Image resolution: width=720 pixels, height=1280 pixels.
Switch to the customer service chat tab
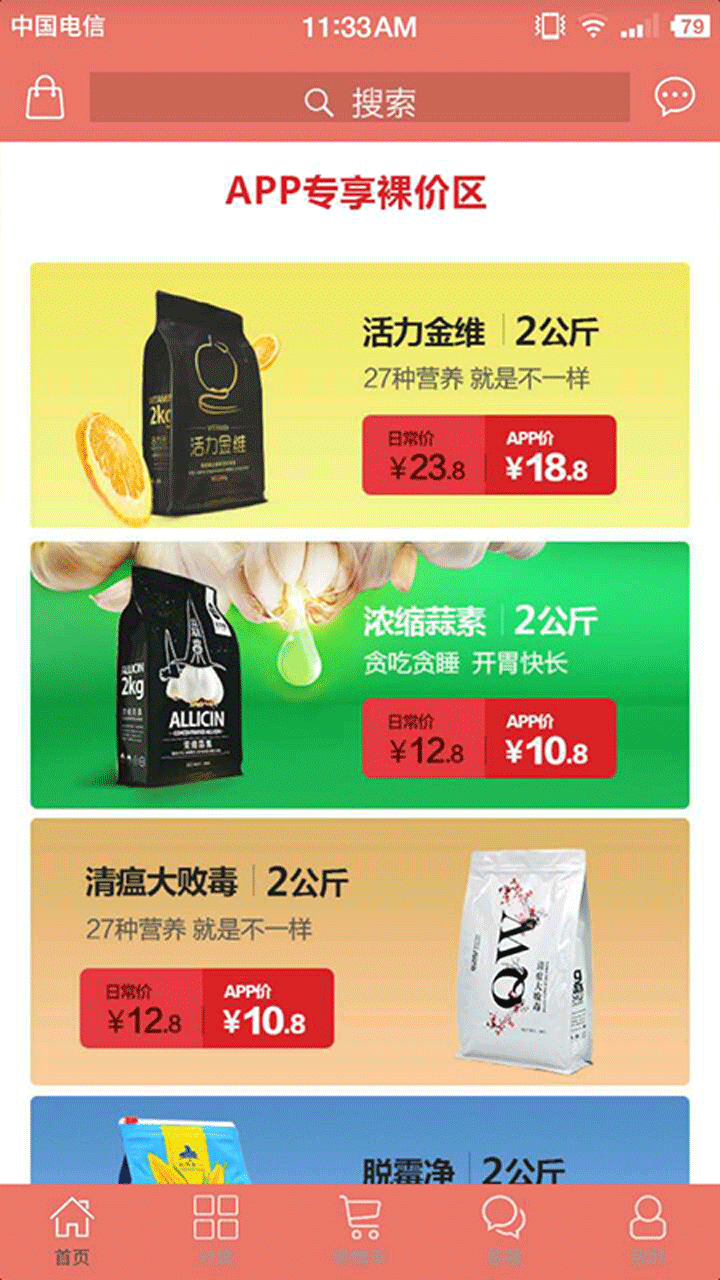tap(504, 1232)
